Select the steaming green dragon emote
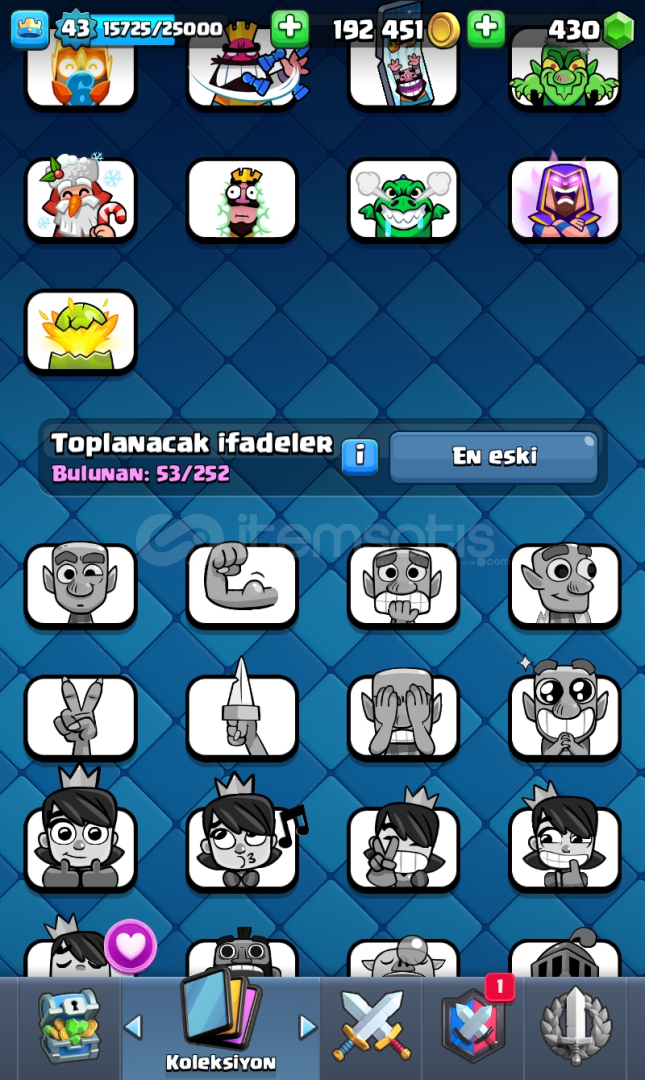Screen dimensions: 645x1080 click(x=403, y=200)
